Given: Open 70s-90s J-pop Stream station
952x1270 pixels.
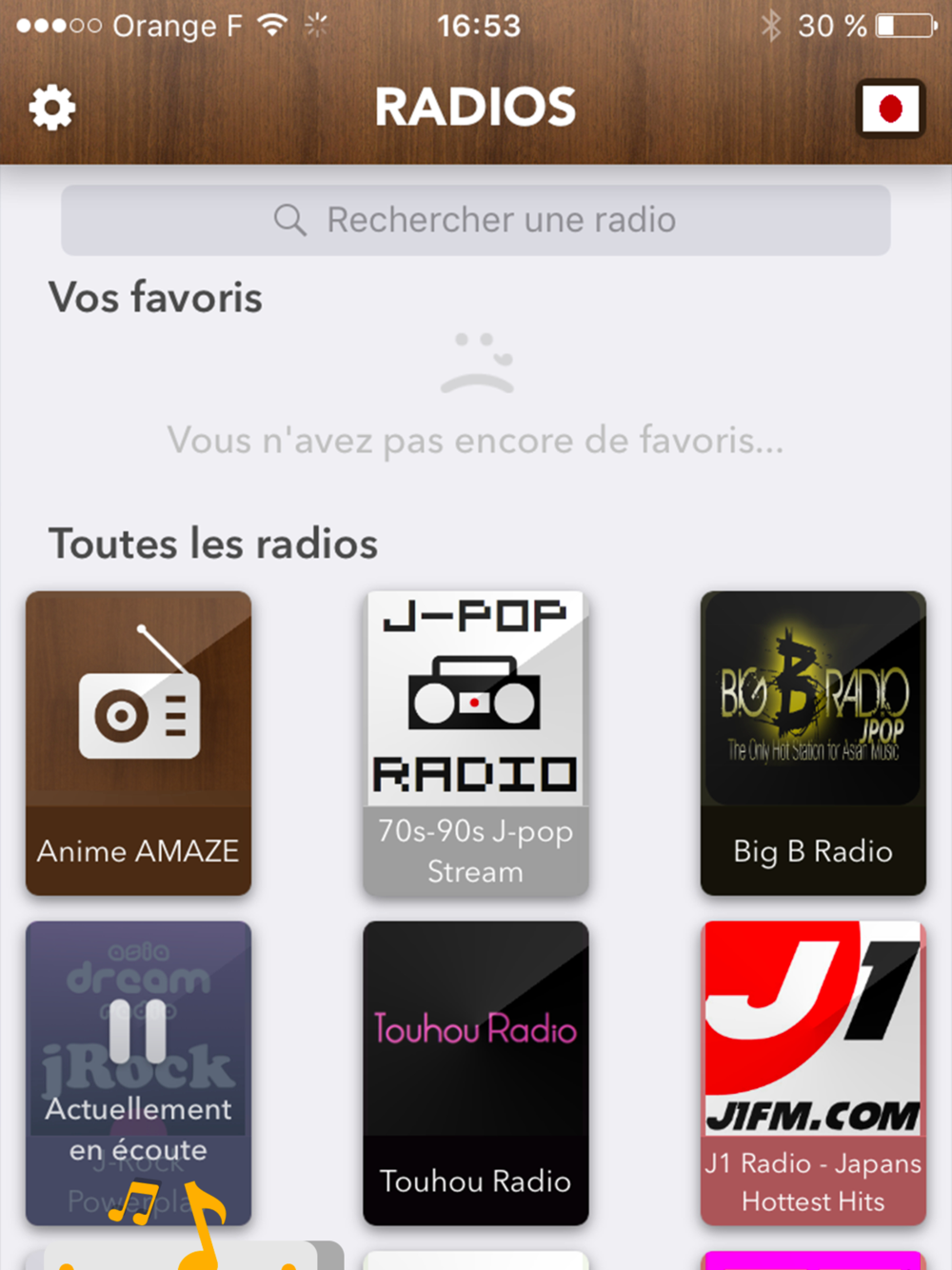Looking at the screenshot, I should 476,743.
